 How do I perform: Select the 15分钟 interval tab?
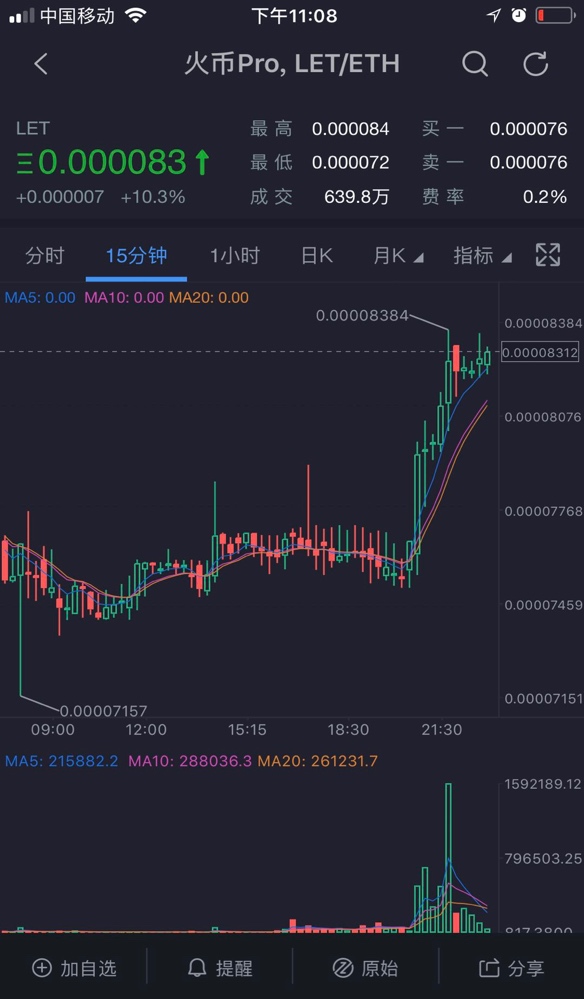point(136,256)
